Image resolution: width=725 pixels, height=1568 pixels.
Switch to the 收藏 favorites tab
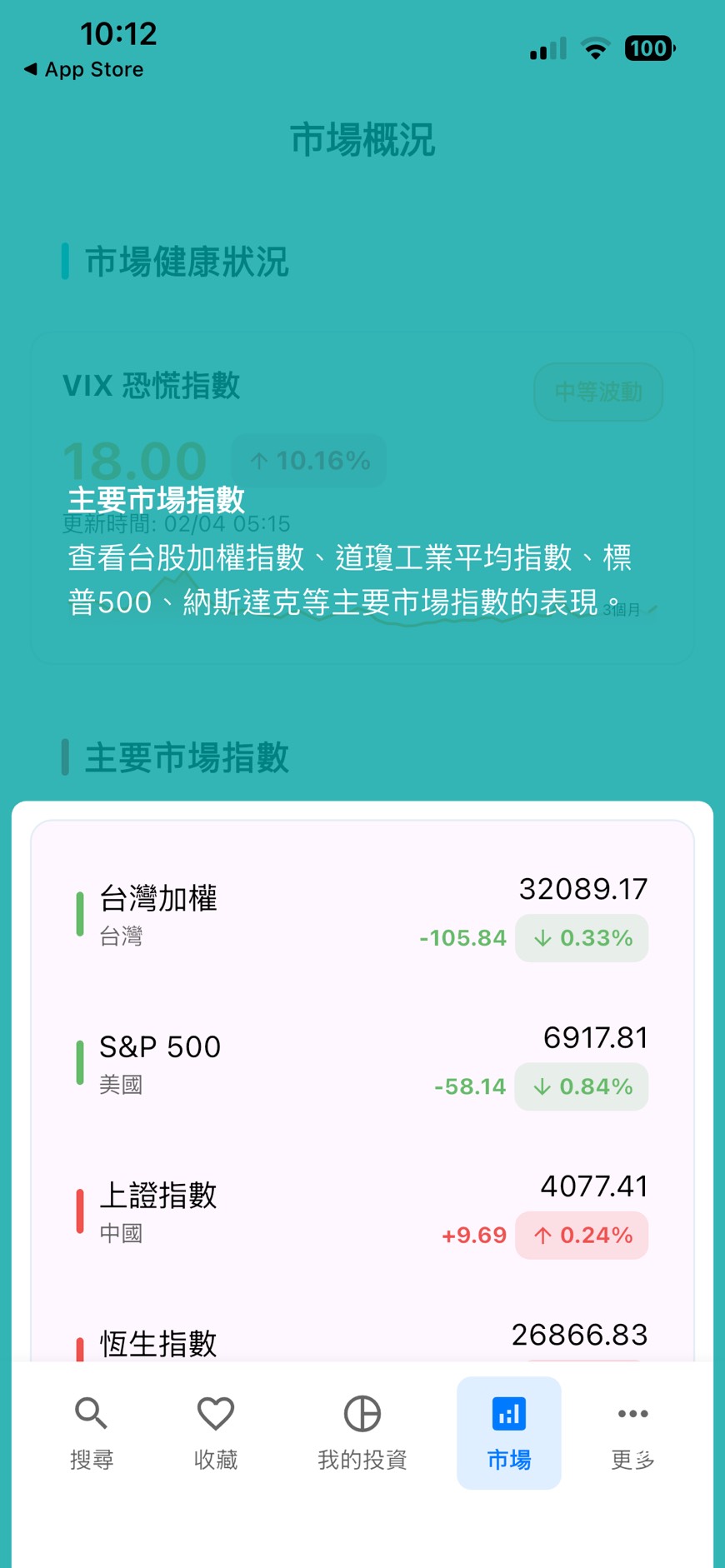(216, 1431)
